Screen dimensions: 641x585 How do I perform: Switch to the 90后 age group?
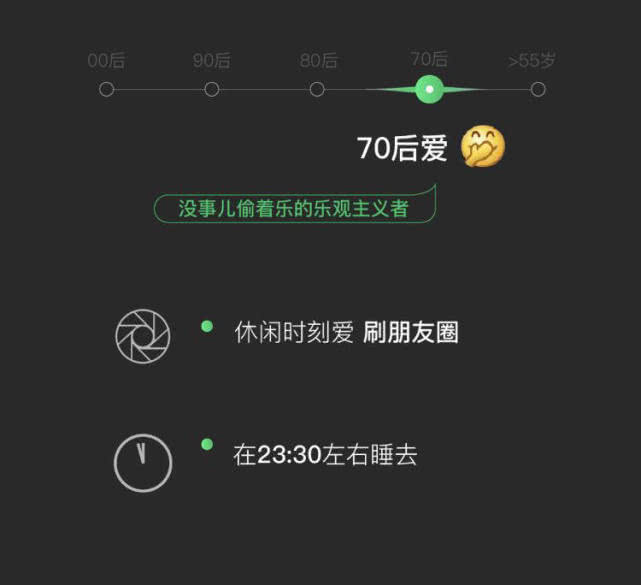tap(212, 89)
